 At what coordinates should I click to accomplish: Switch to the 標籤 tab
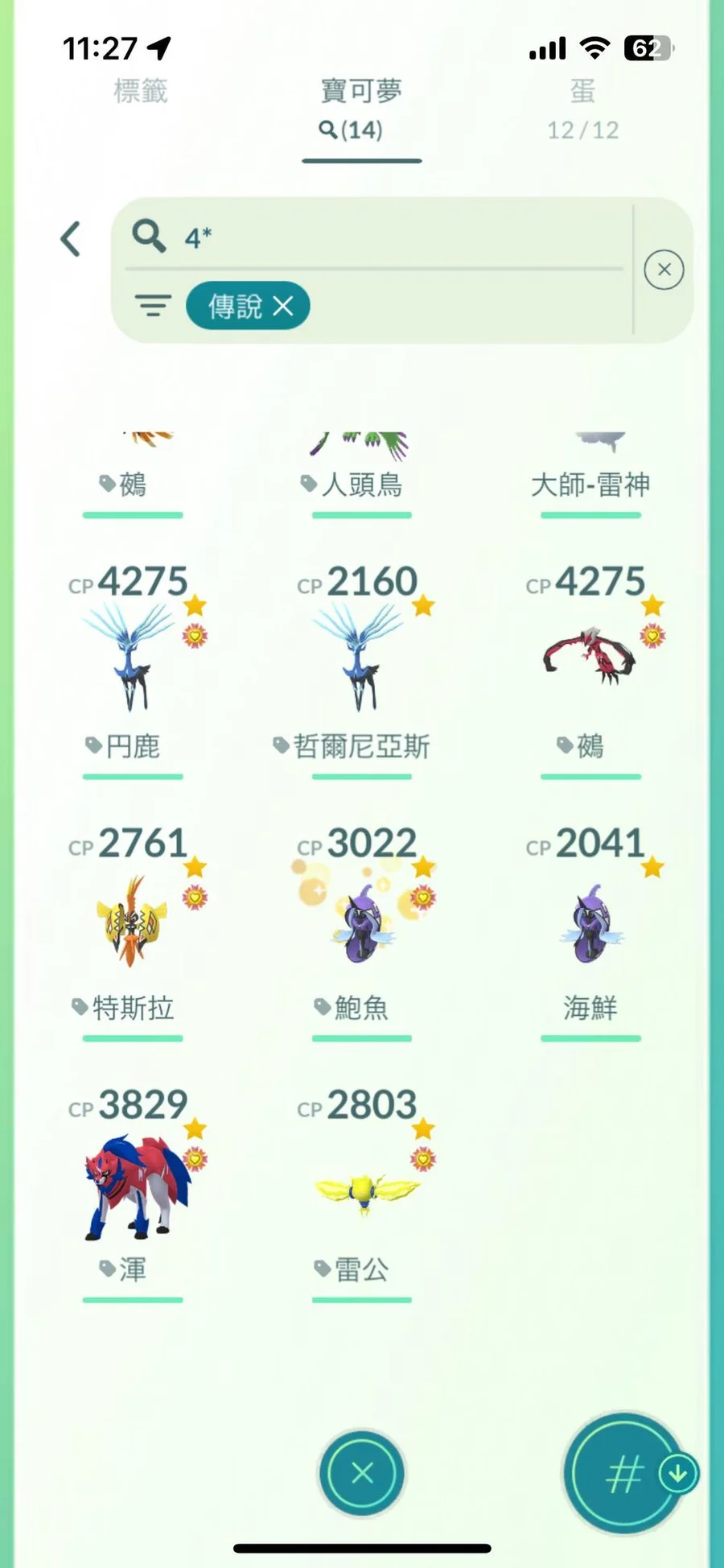coord(141,91)
